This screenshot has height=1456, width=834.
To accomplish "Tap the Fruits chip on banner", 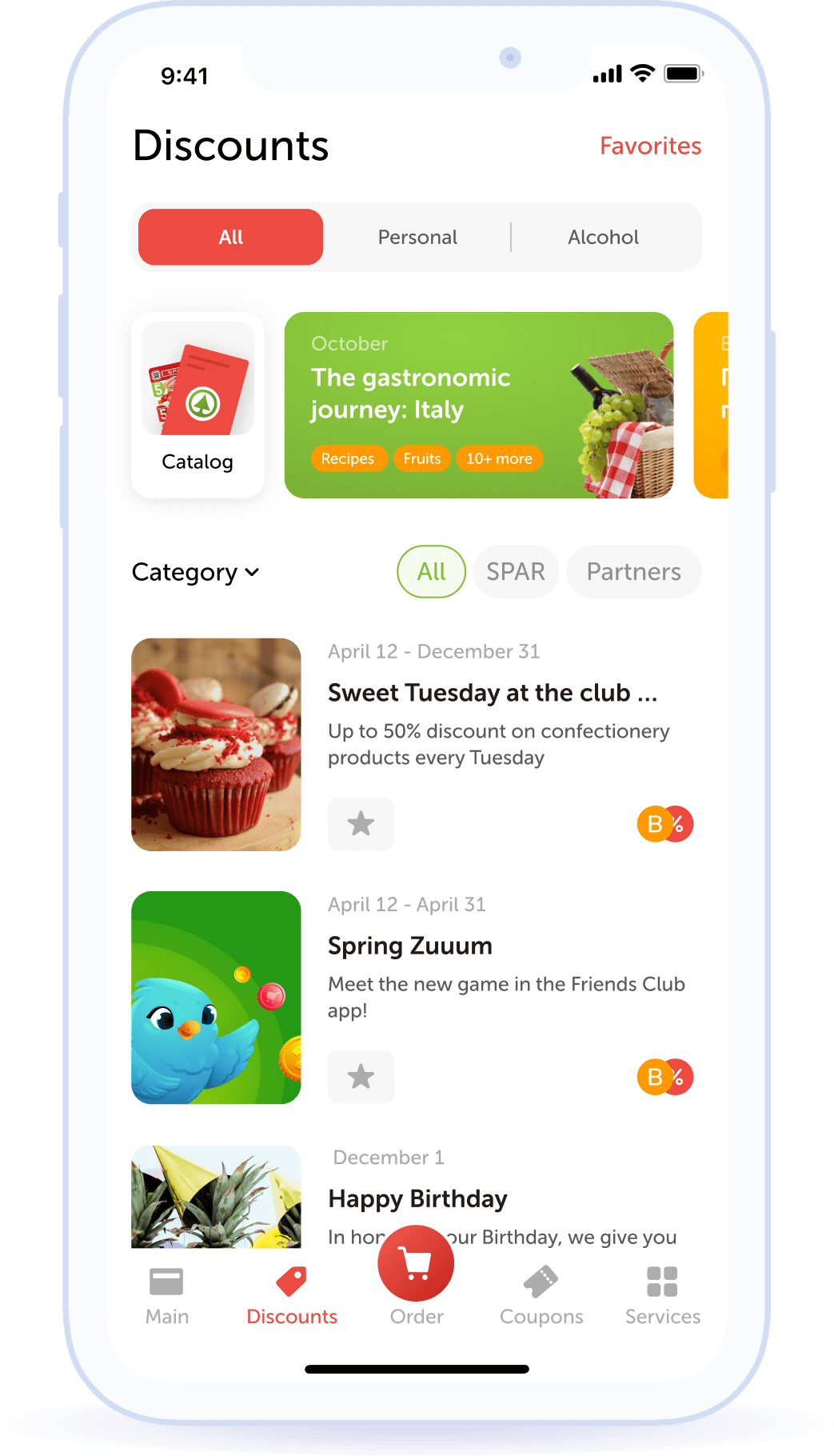I will click(421, 458).
